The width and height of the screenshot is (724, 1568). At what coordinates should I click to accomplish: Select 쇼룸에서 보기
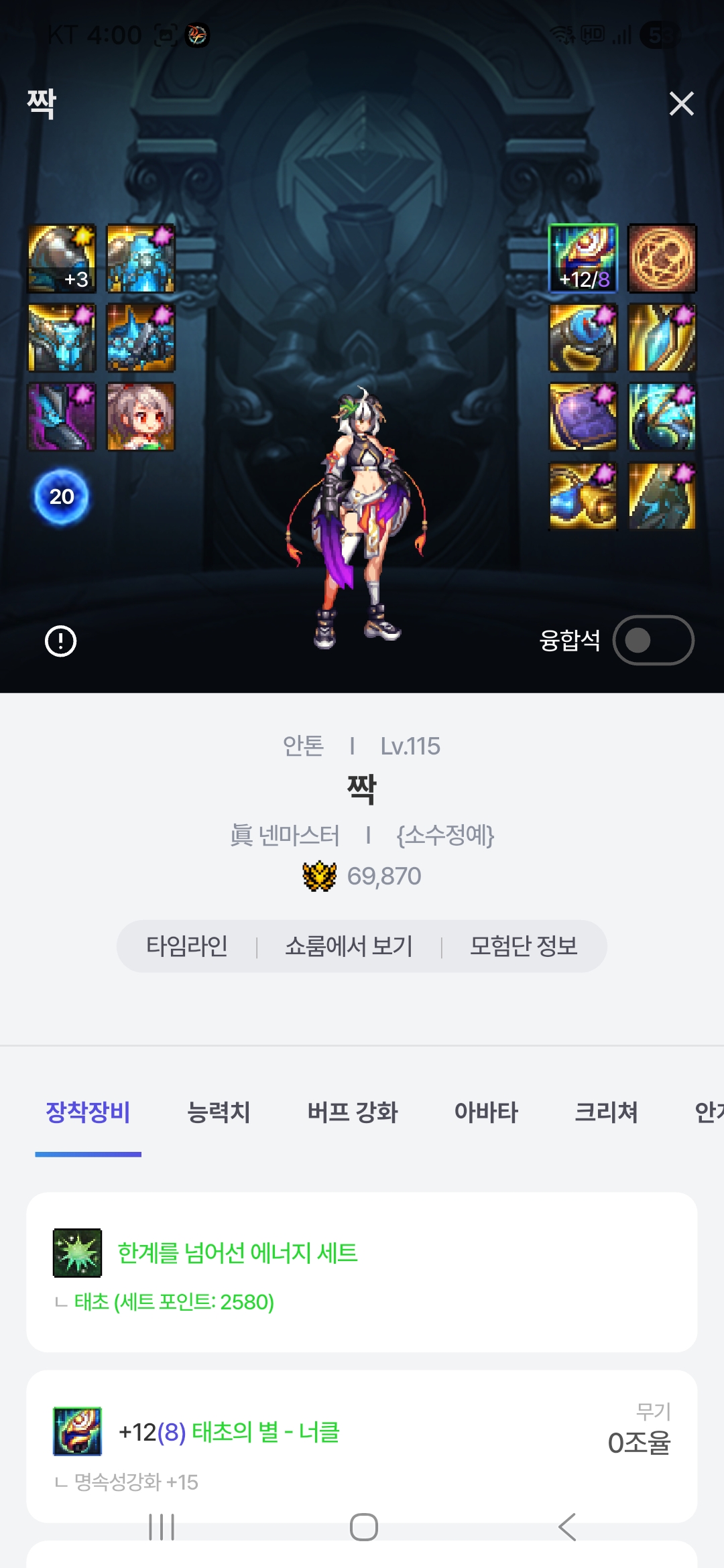tap(349, 946)
